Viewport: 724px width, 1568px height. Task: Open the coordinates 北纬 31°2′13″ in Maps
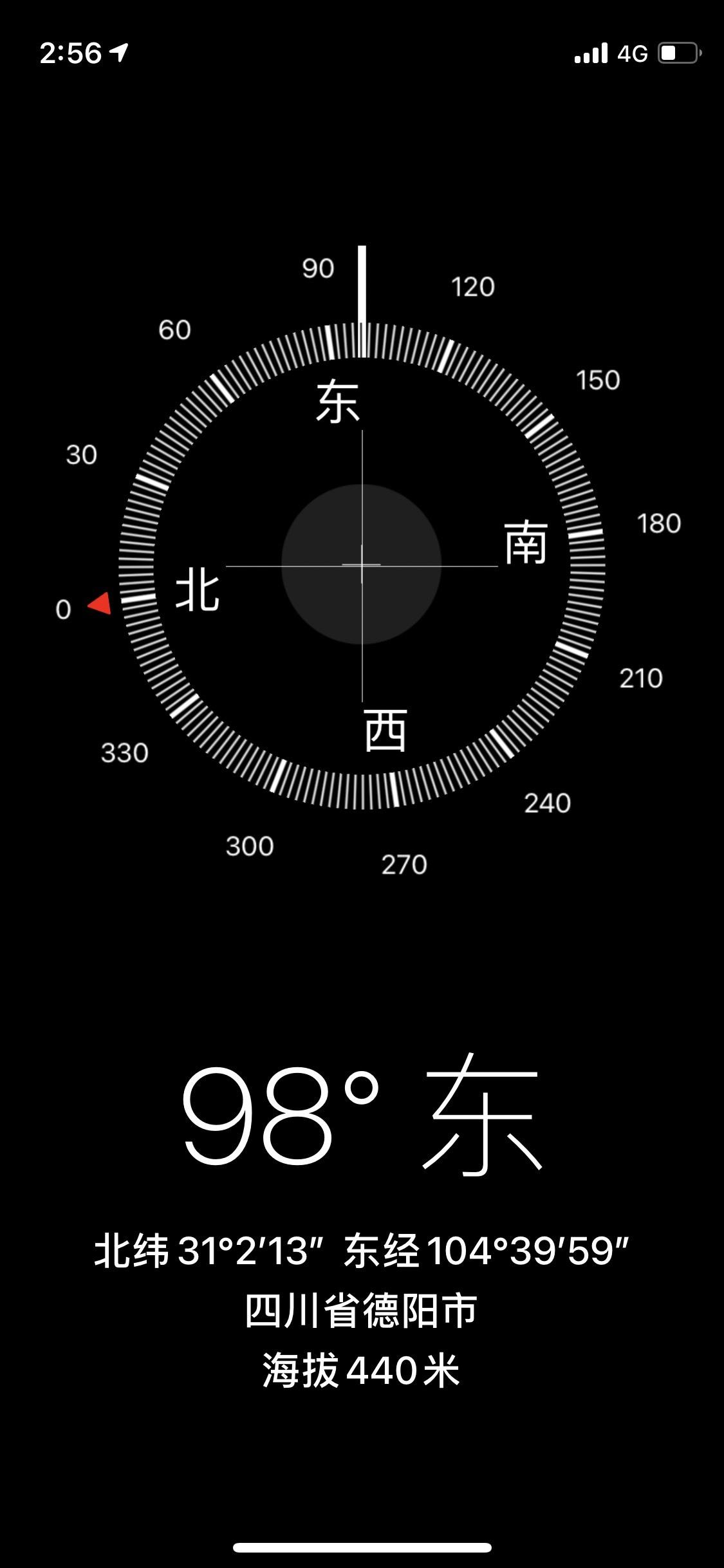361,1251
